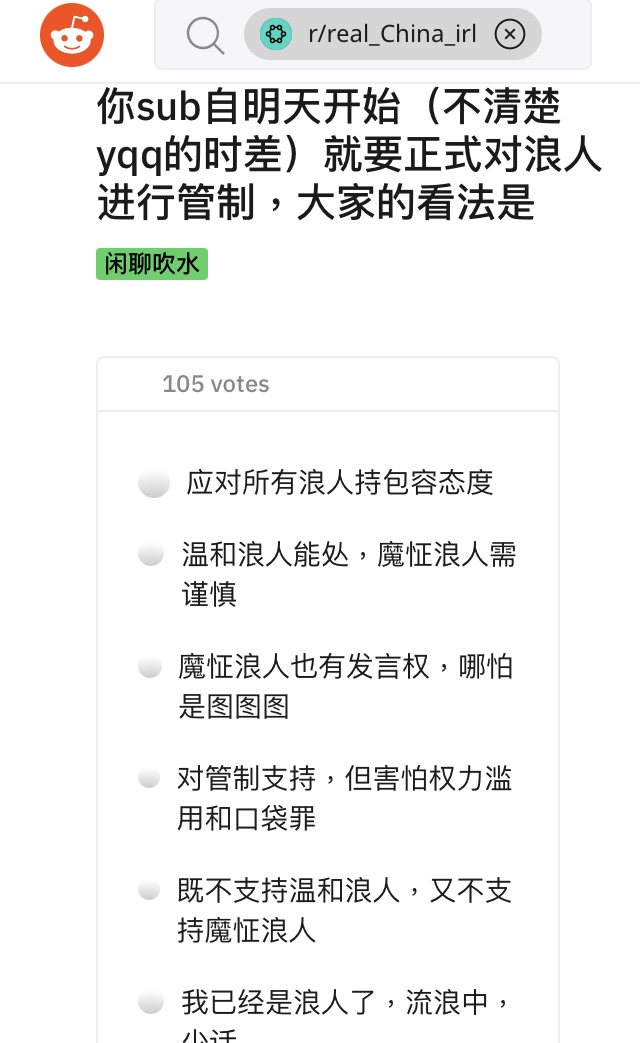Open the r/real_China_irl community chip
This screenshot has width=640, height=1043.
click(x=393, y=34)
